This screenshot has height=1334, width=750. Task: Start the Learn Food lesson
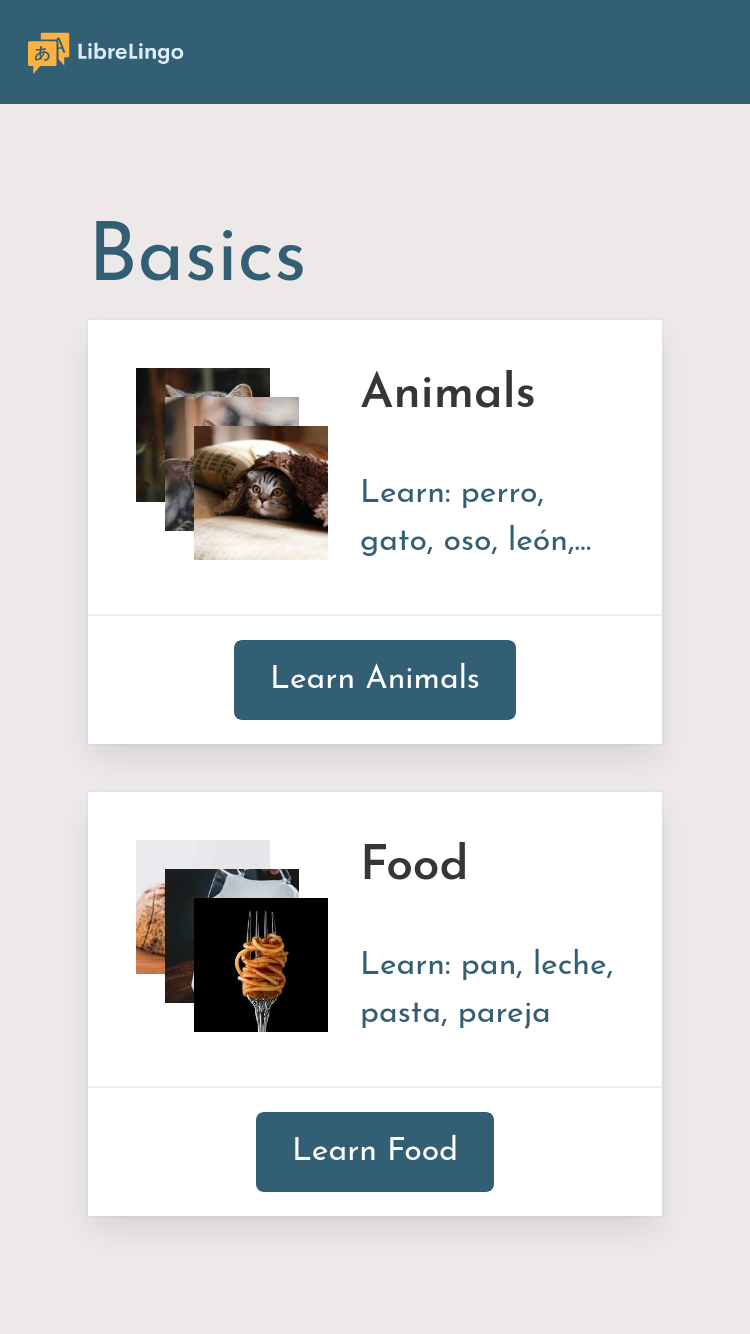375,1152
